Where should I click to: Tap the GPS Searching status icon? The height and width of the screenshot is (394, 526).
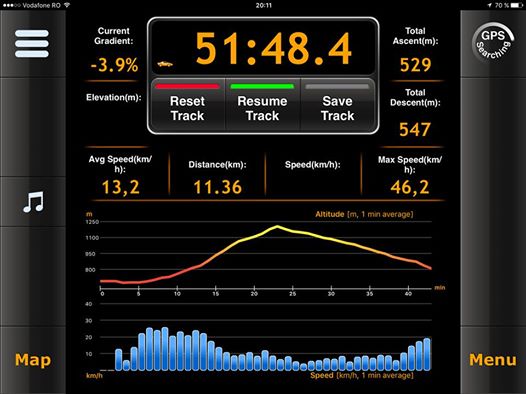493,44
